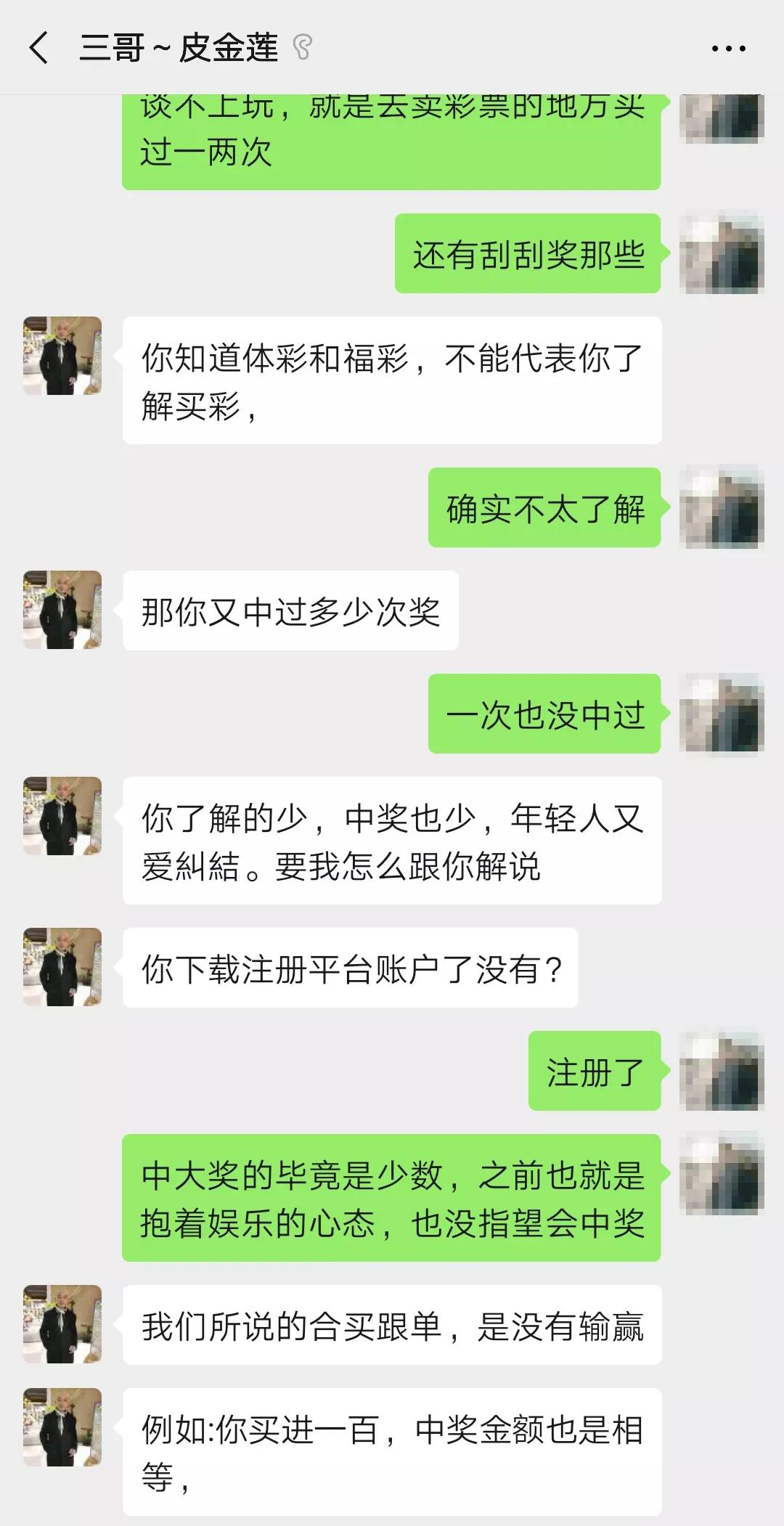The image size is (784, 1526).
Task: Open the chat info overflow menu
Action: pos(728,49)
